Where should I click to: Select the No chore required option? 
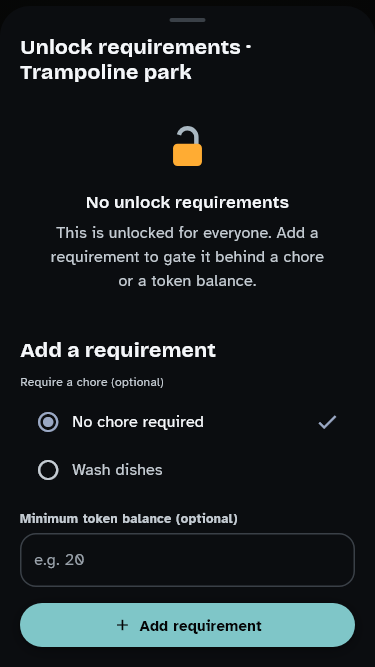point(187,422)
